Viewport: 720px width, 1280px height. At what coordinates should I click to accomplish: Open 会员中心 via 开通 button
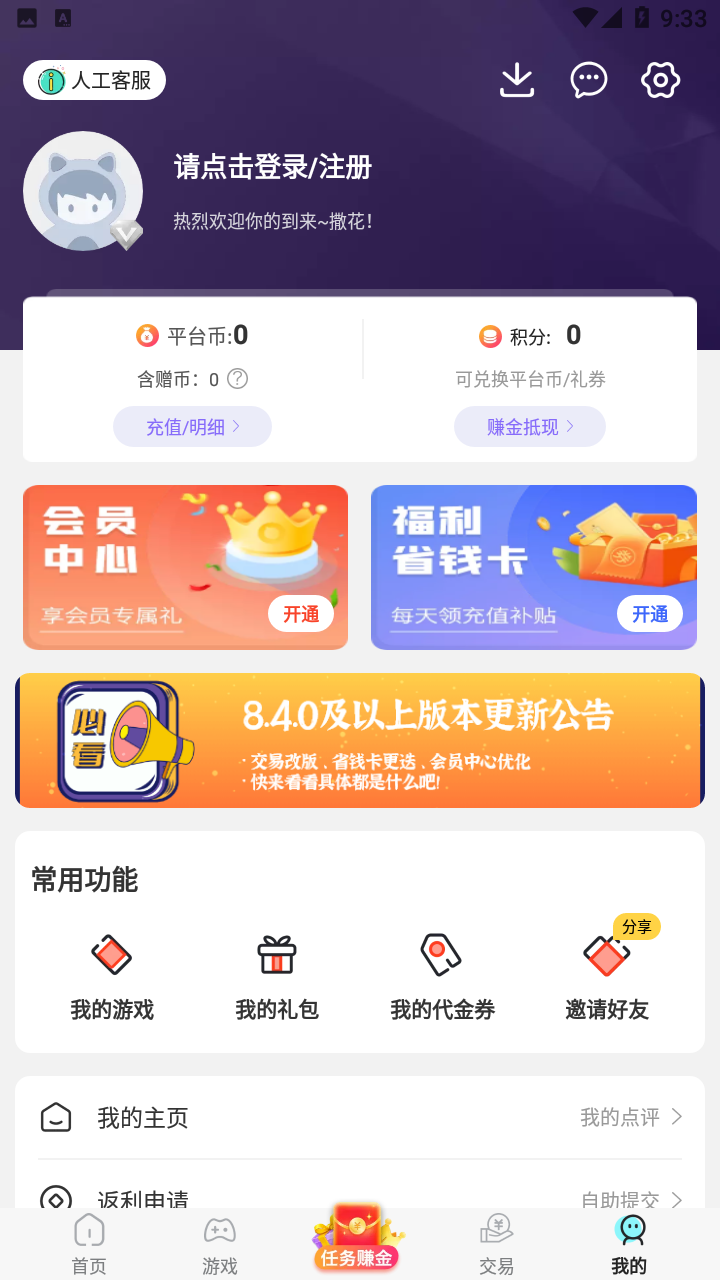pos(301,613)
